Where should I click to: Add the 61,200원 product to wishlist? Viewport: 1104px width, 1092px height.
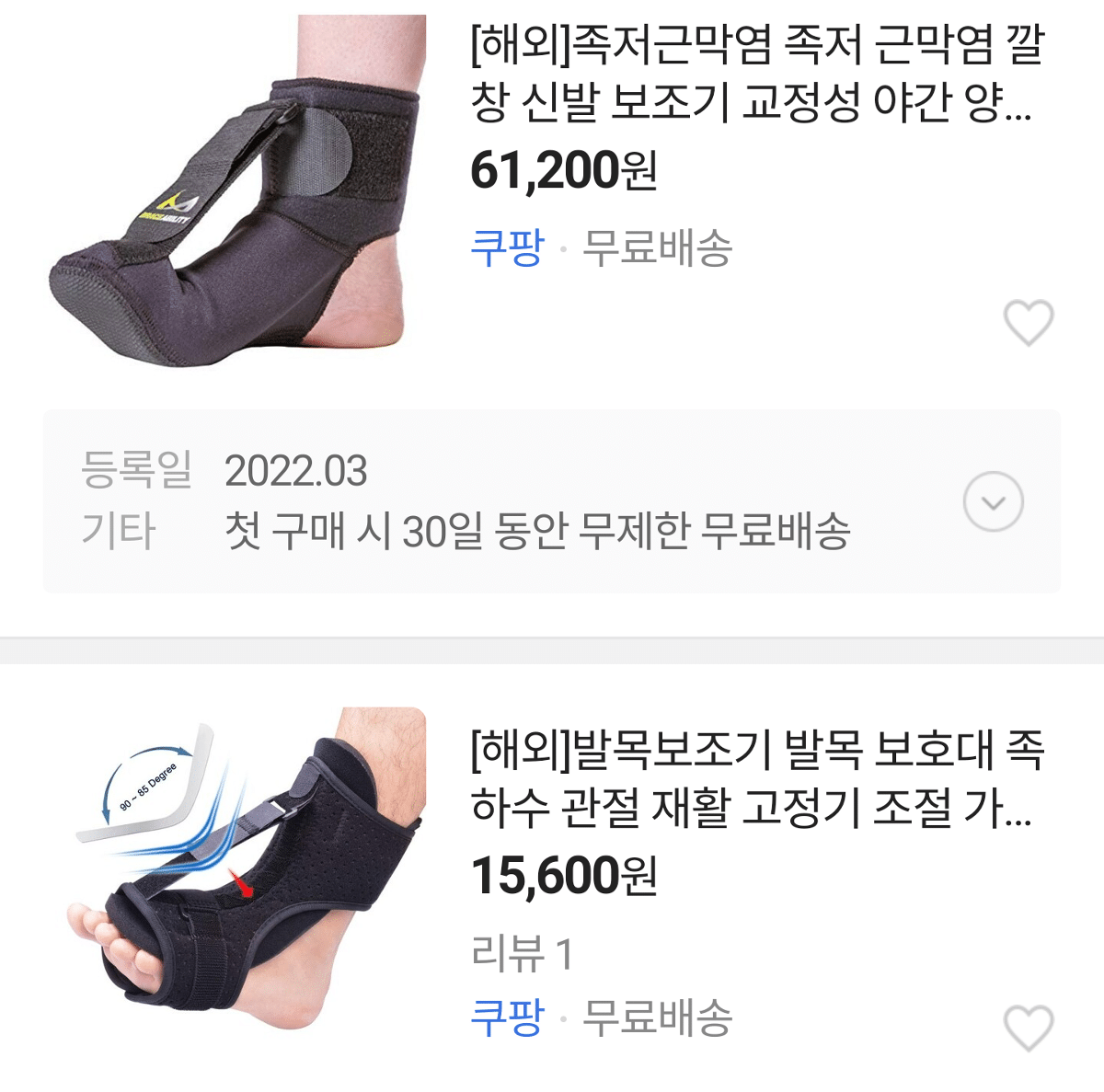(1028, 323)
